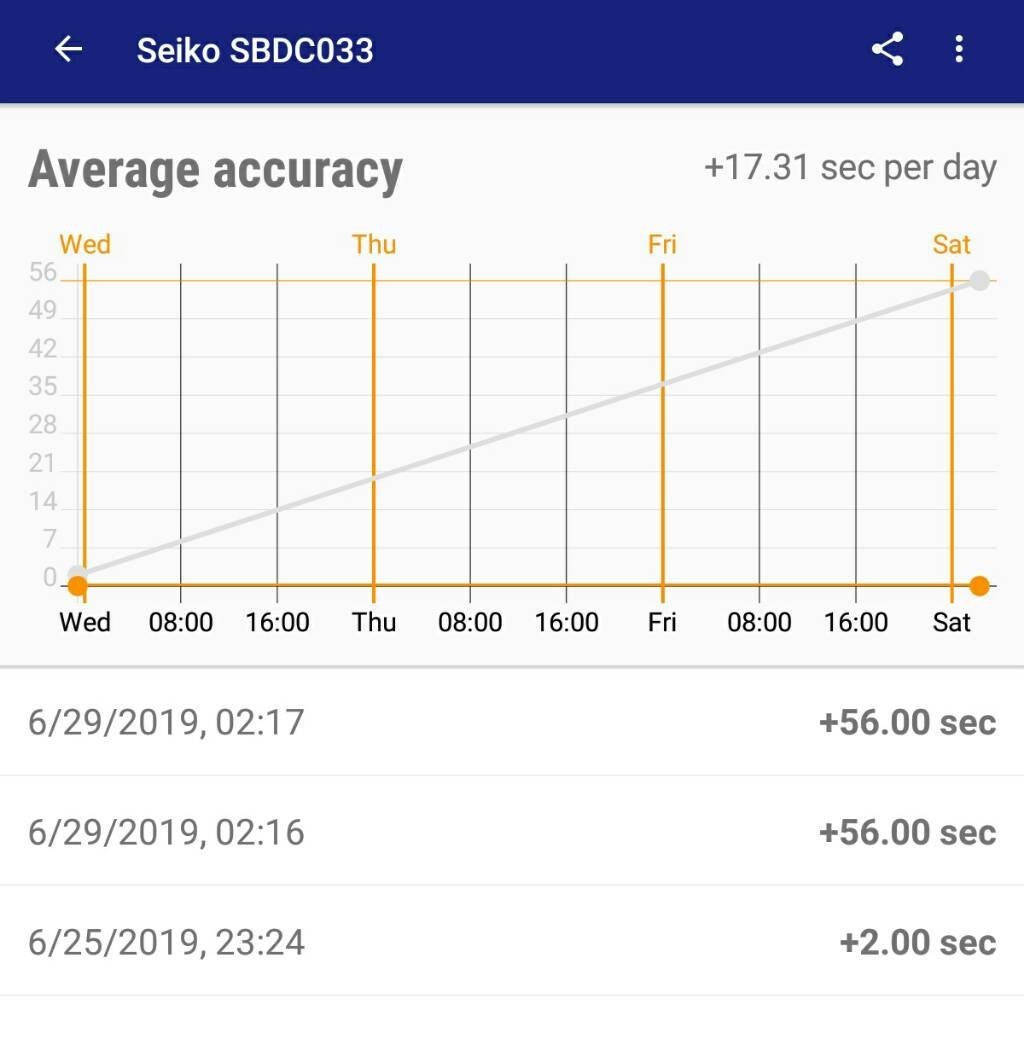Open the 6/29/2019, 02:17 measurement
This screenshot has height=1039, width=1024.
point(511,722)
